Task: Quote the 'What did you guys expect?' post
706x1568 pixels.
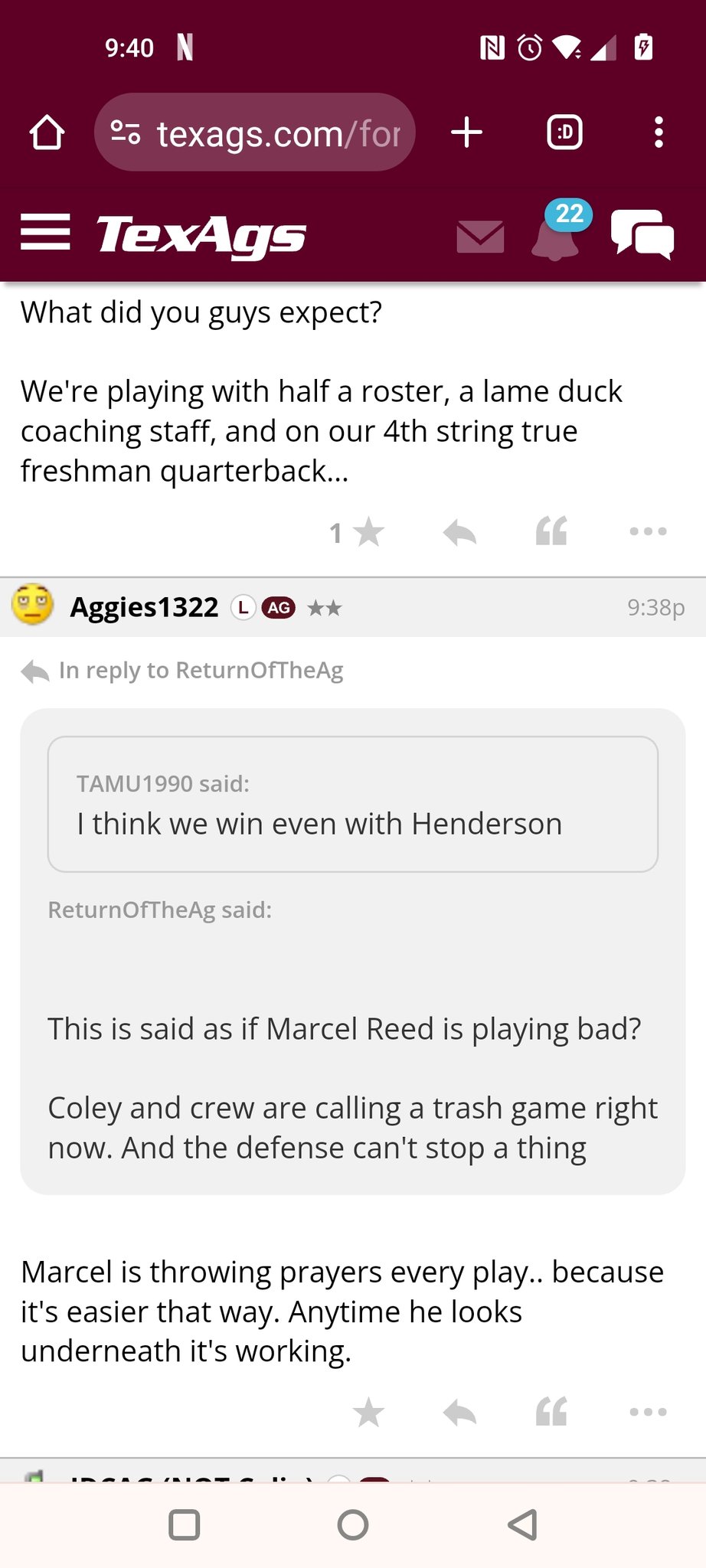Action: [x=551, y=531]
